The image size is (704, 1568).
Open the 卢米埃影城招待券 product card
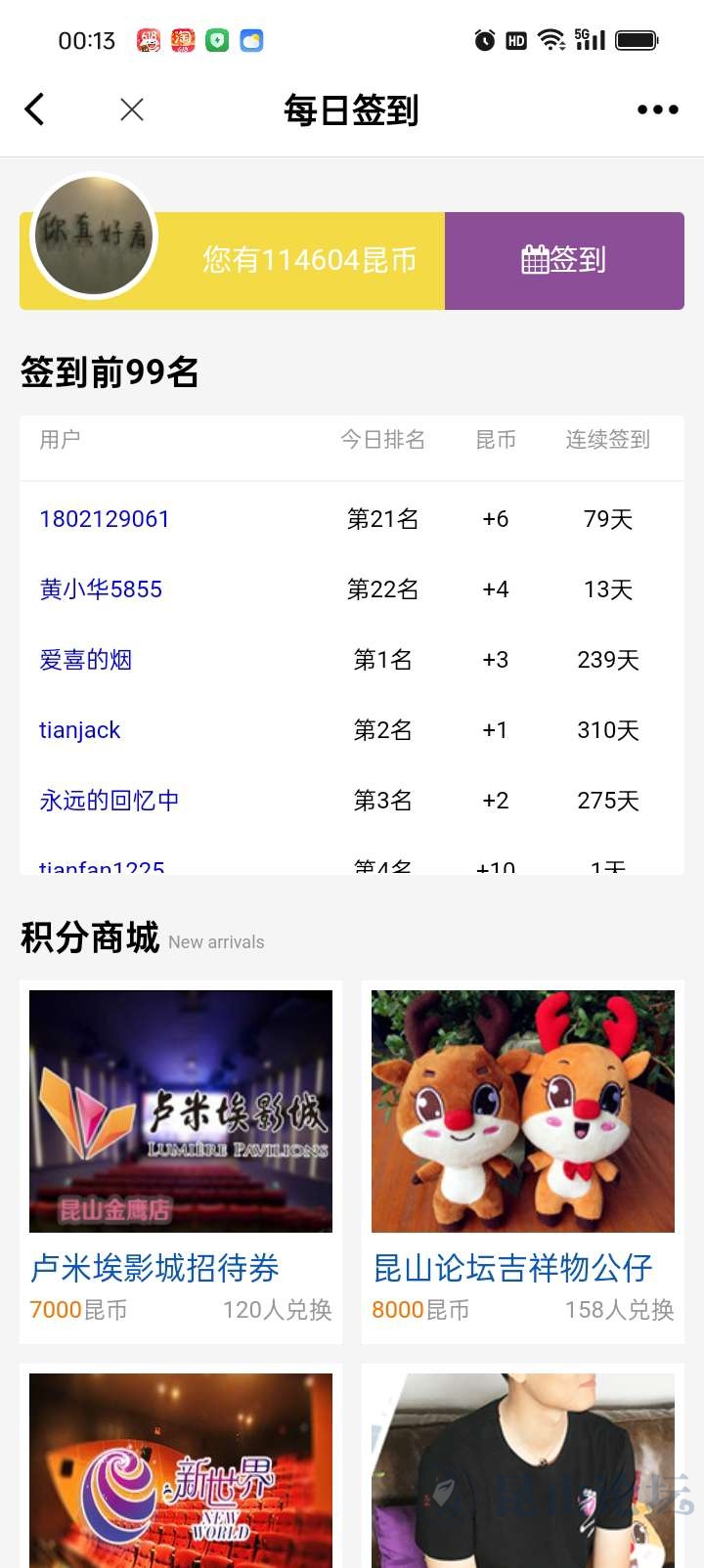(x=181, y=1160)
